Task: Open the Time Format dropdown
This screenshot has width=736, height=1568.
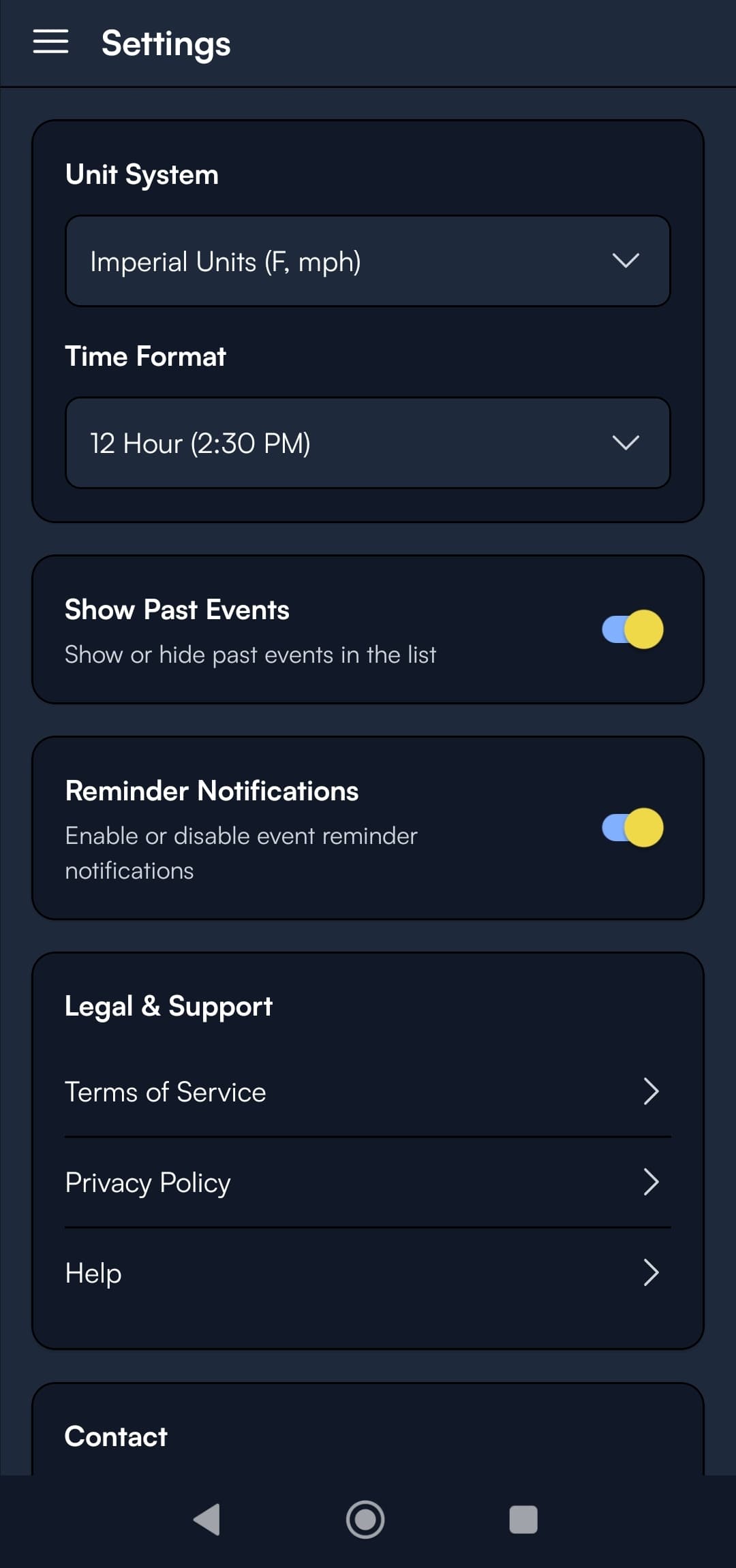Action: point(368,443)
